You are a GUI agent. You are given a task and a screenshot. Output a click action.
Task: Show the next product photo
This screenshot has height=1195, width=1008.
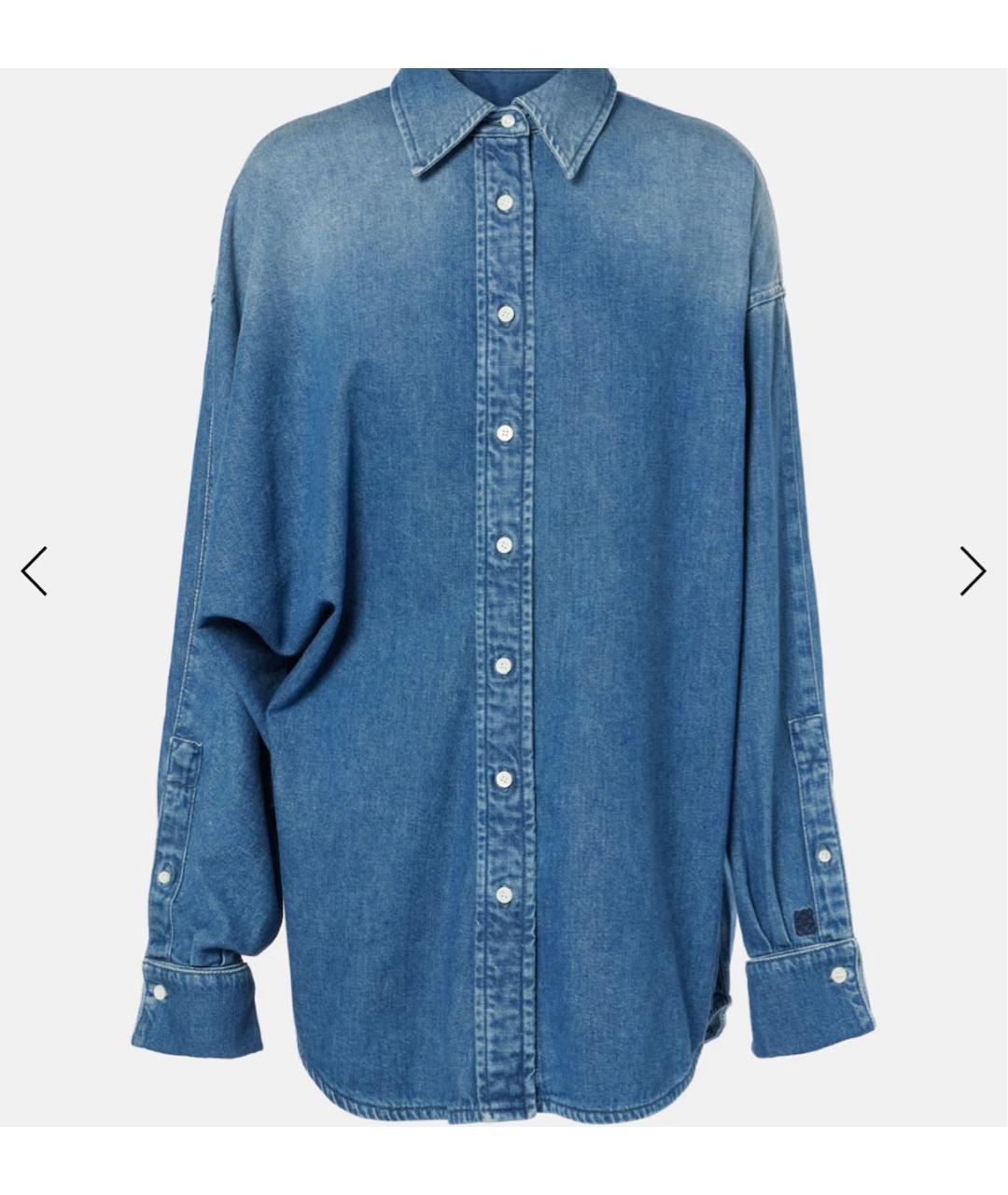tap(973, 571)
